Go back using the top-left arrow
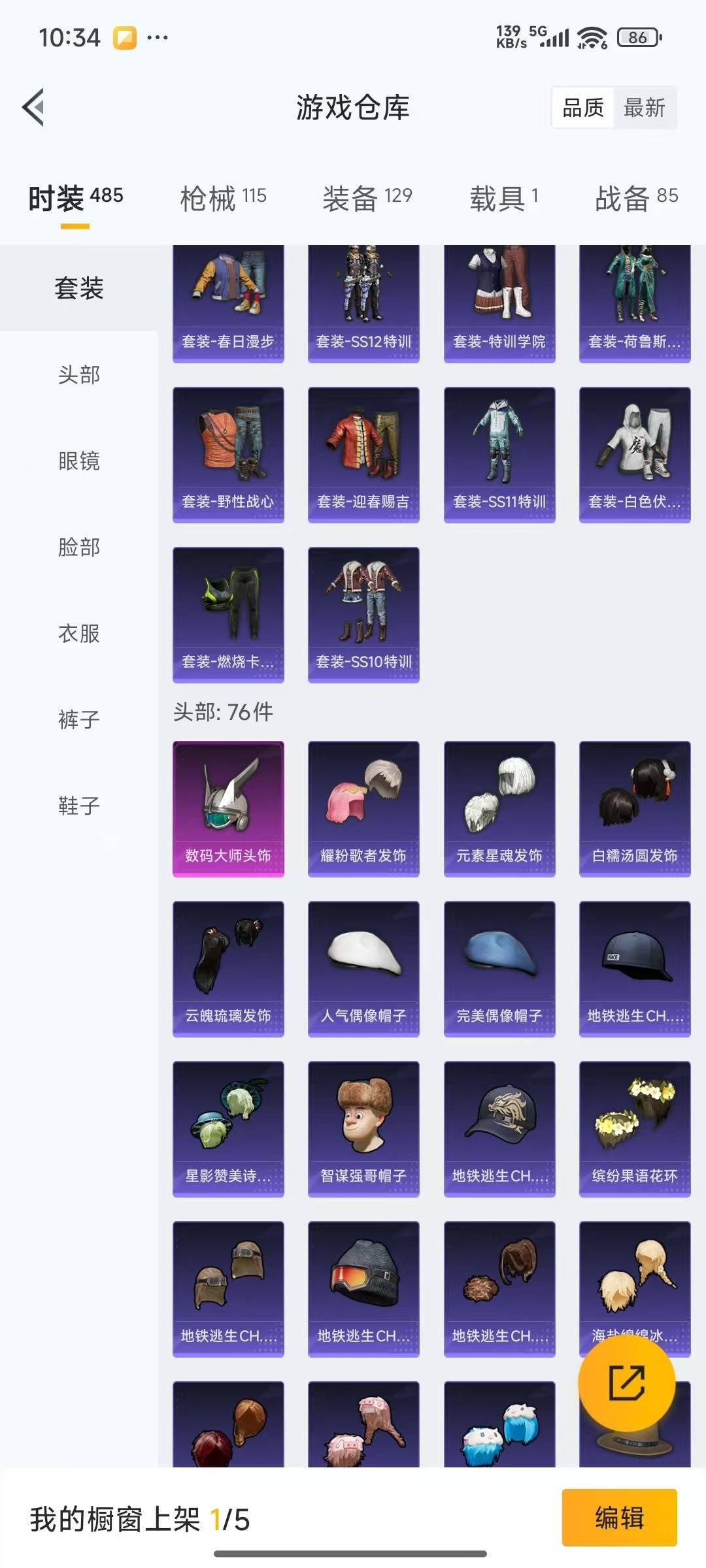 [34, 107]
